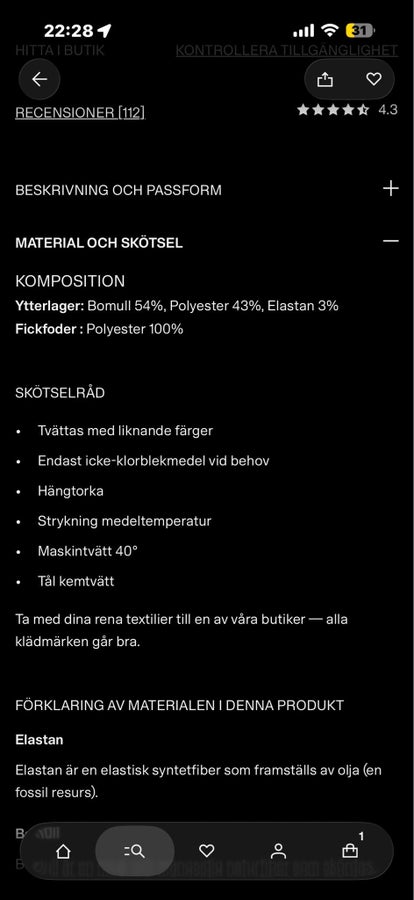Share this product
Screen dimensions: 414x900
(x=325, y=79)
